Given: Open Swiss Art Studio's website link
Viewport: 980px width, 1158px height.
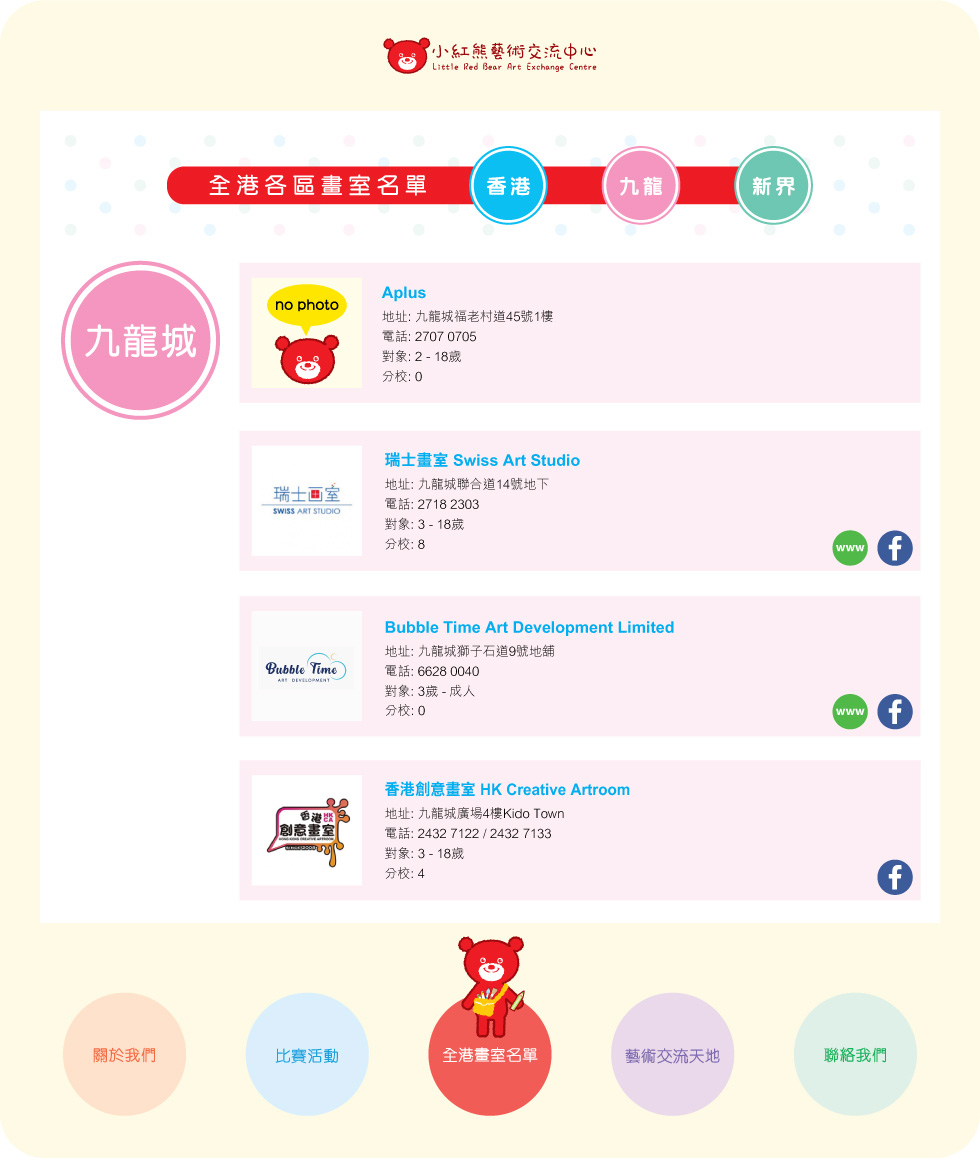Looking at the screenshot, I should coord(850,548).
